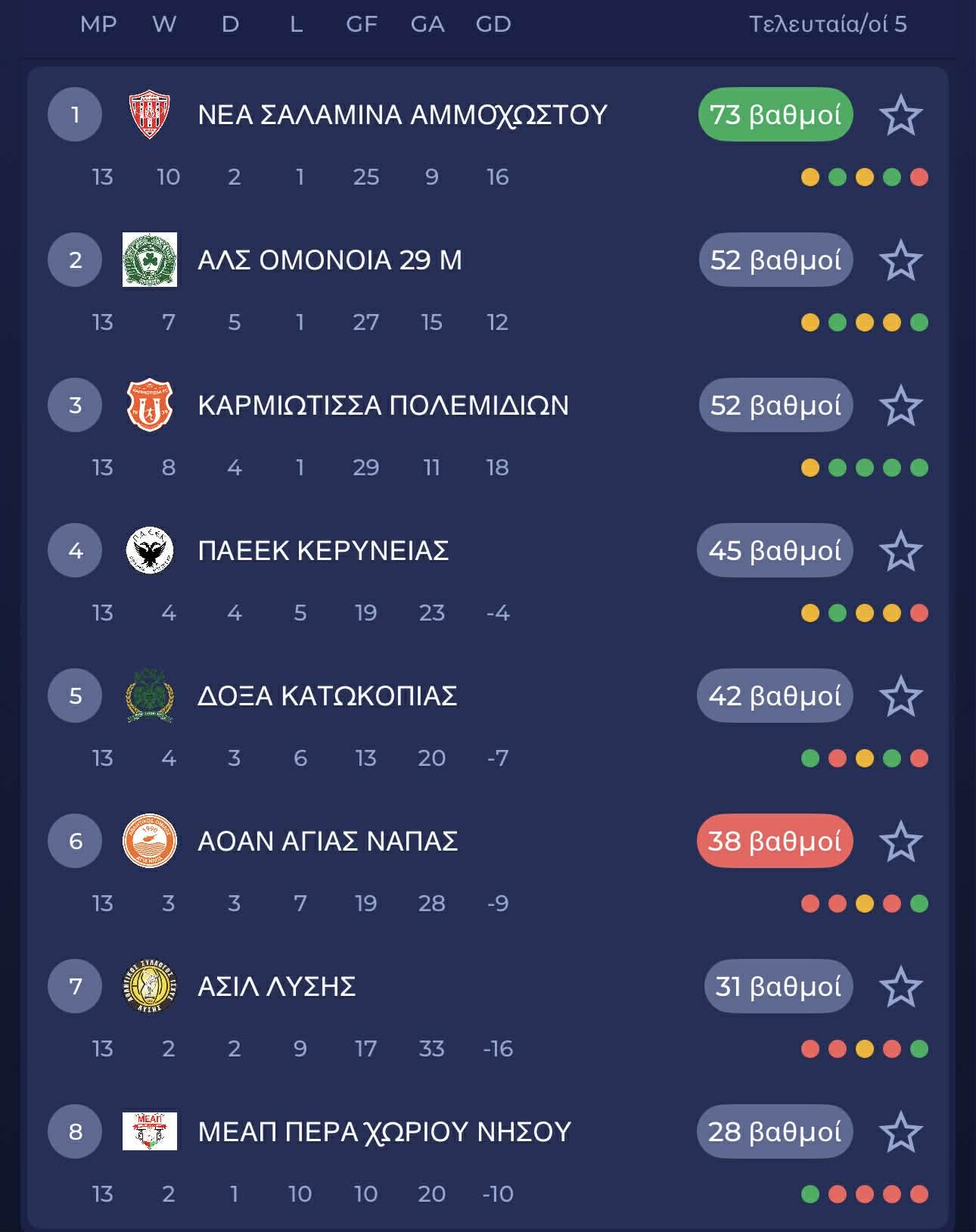Star the ΠΑΕΕΚ ΚΕΡΥΝΕΙΑΣ team
Viewport: 976px width, 1232px height.
(900, 551)
